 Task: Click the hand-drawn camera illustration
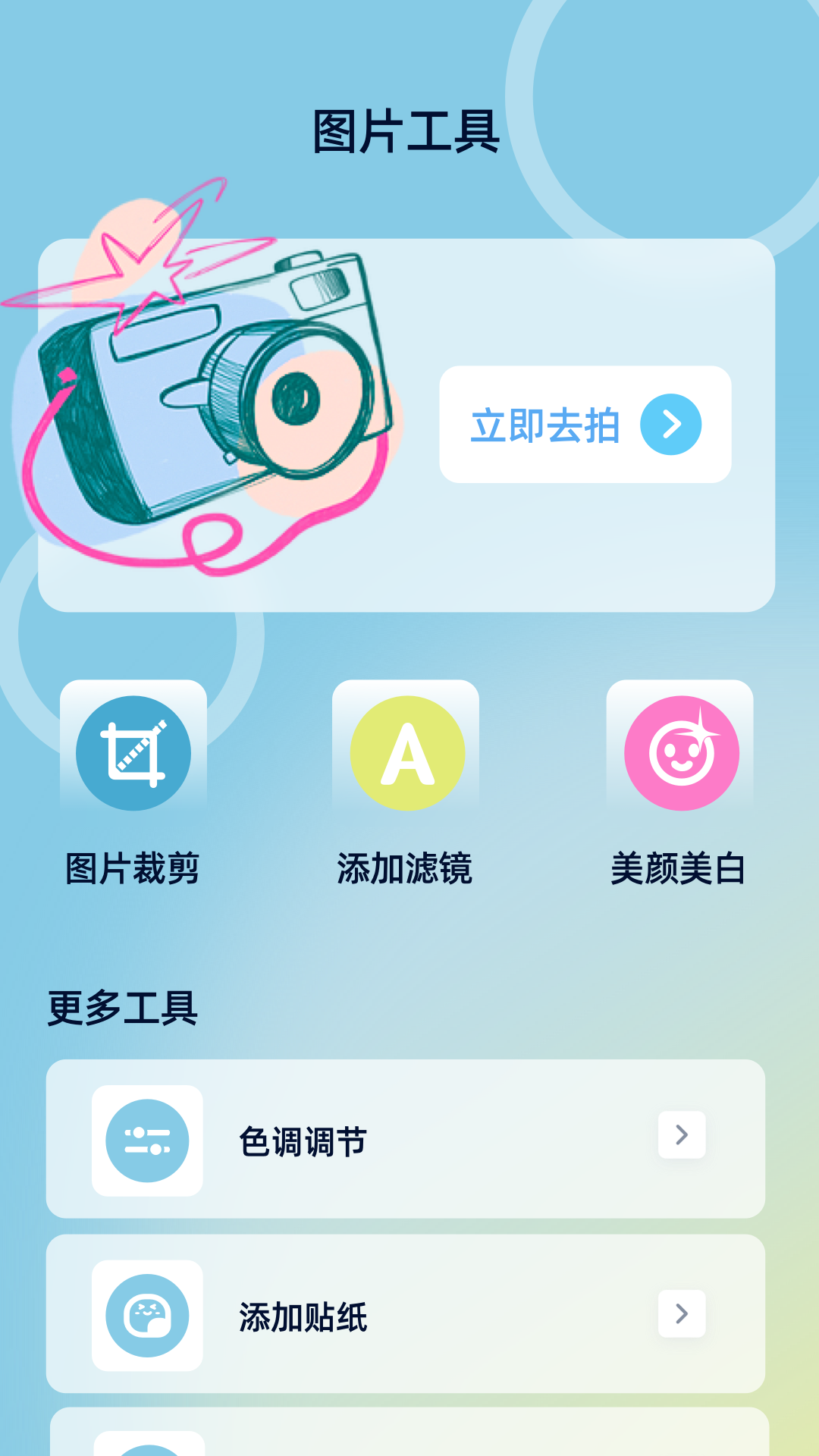(x=212, y=394)
